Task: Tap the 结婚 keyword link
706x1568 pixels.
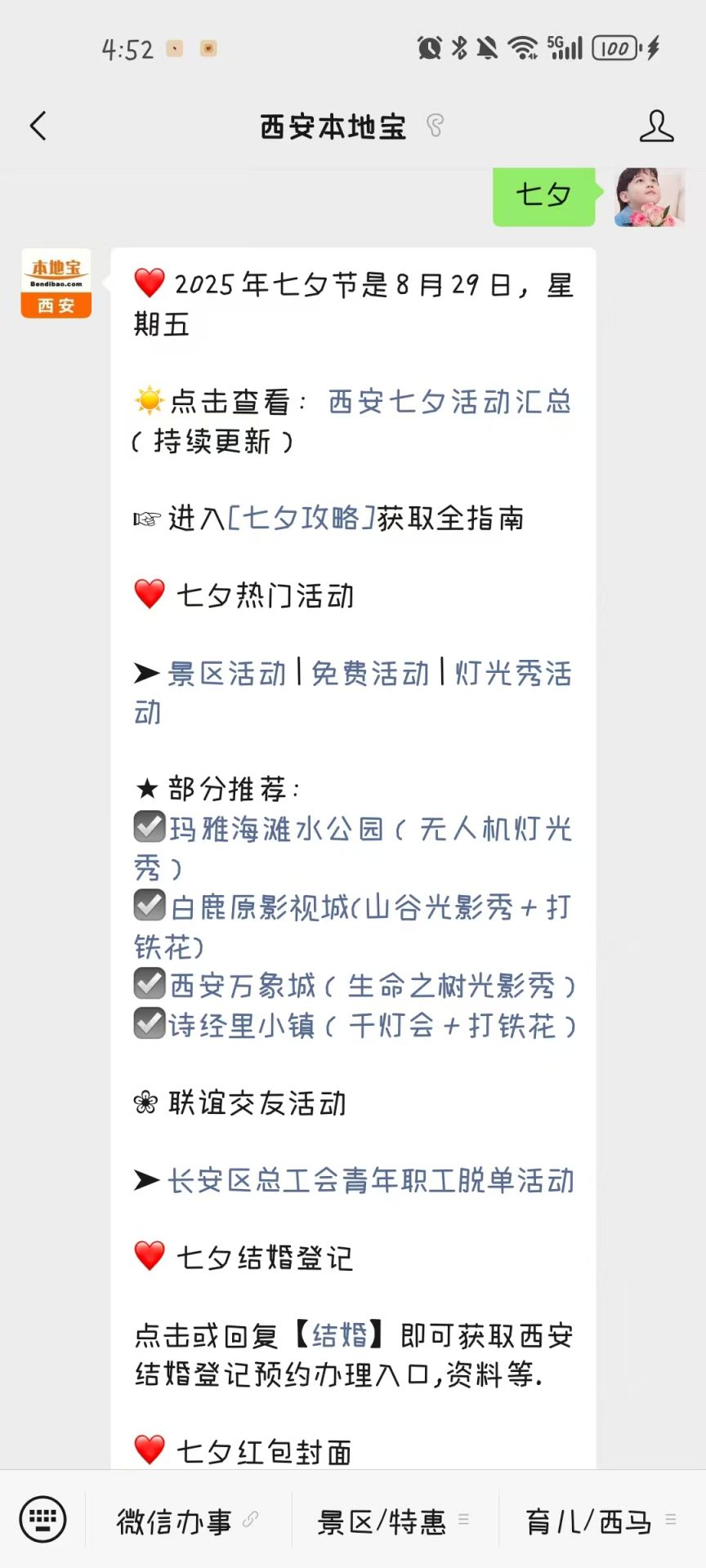Action: tap(339, 1336)
